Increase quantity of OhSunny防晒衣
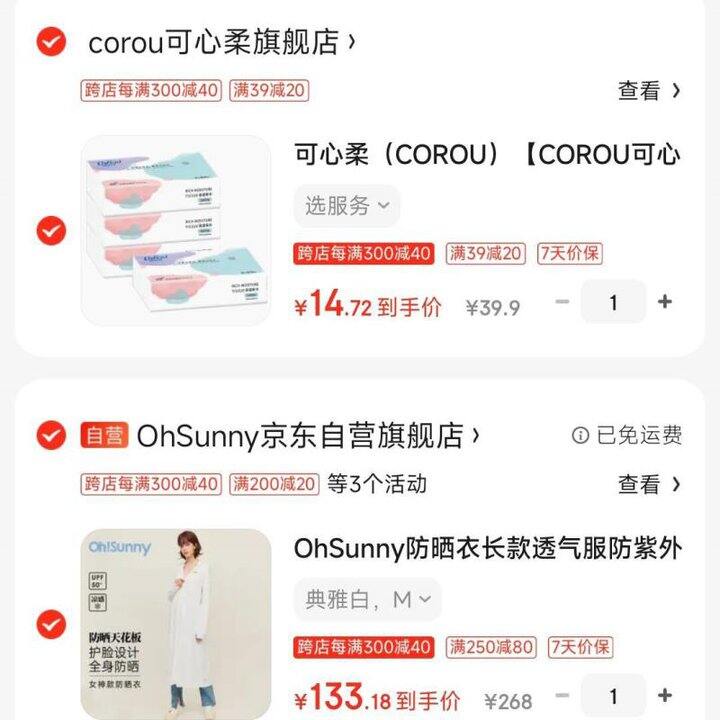The image size is (720, 720). 665,696
